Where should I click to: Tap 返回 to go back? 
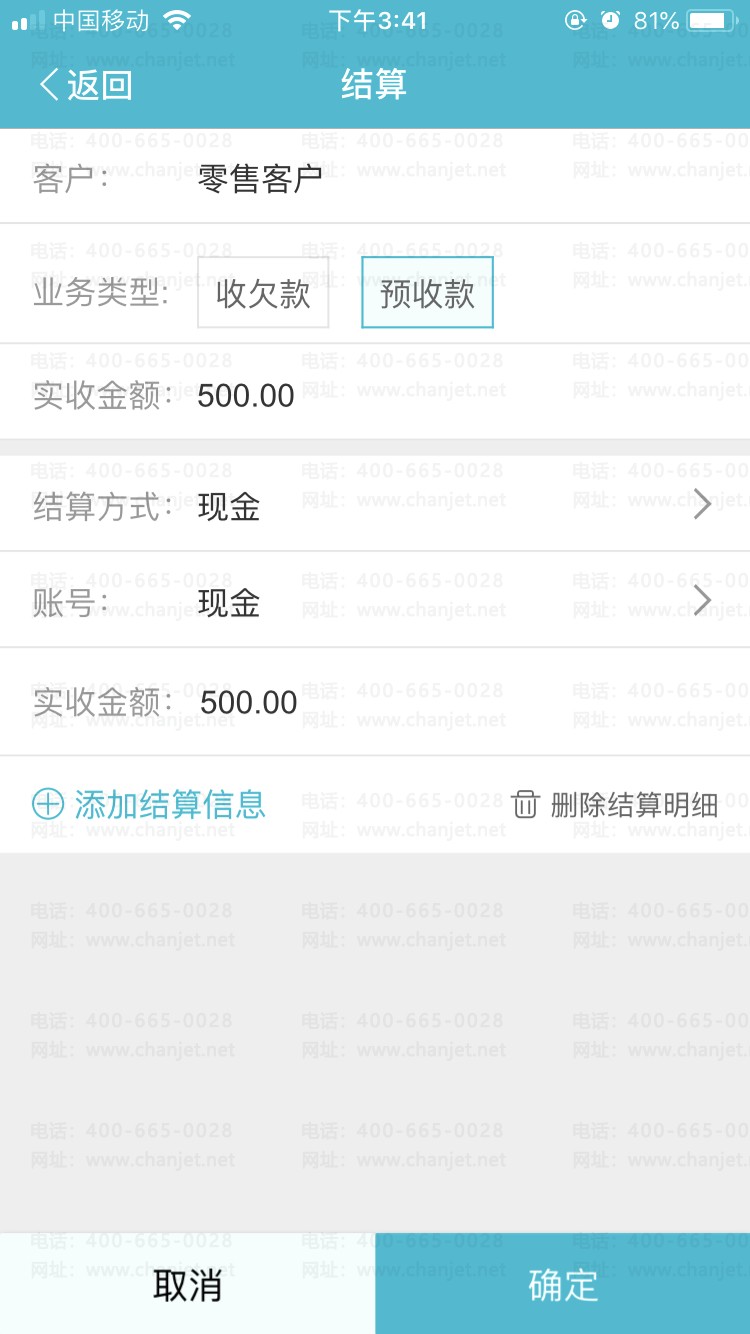pos(95,86)
